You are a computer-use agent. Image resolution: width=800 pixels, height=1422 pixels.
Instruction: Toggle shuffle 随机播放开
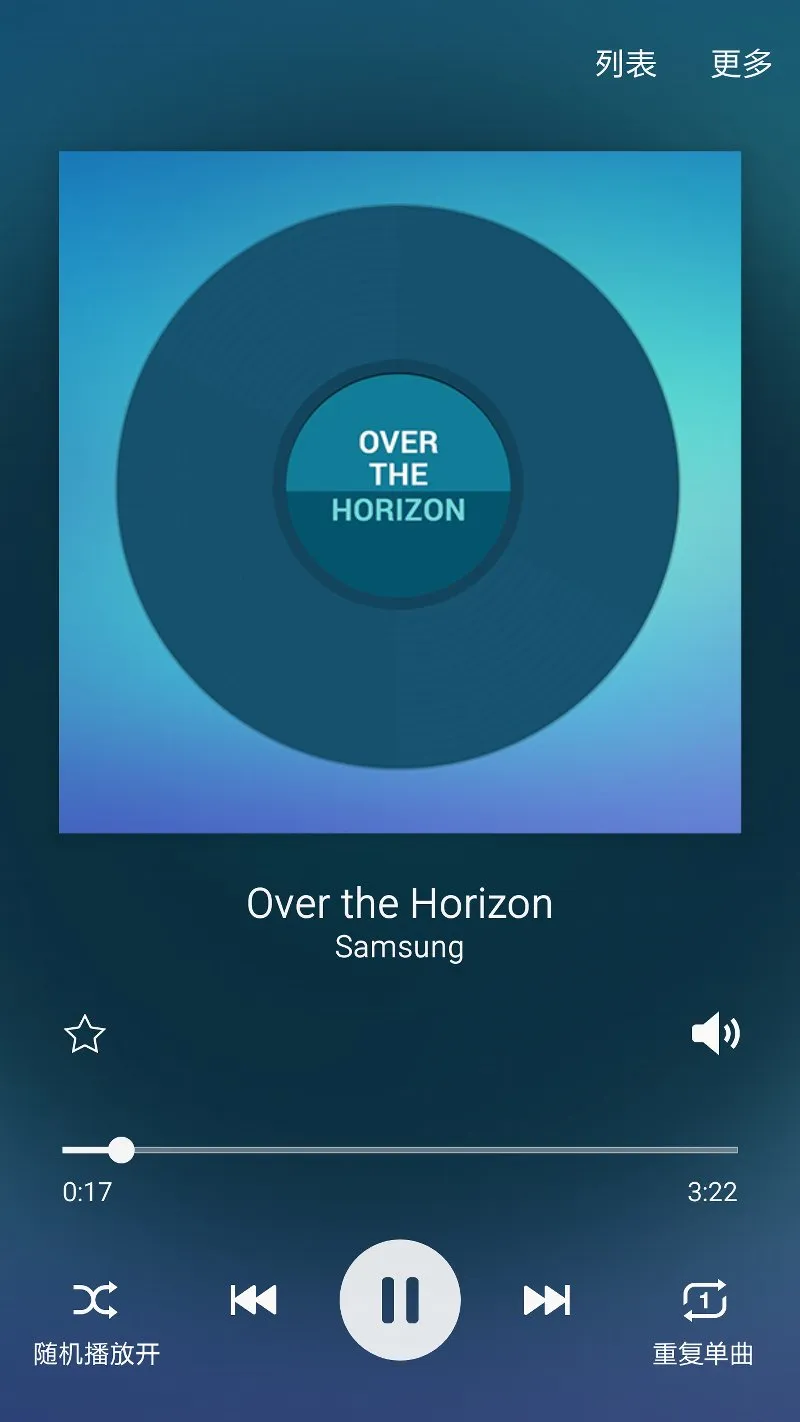[x=96, y=1322]
